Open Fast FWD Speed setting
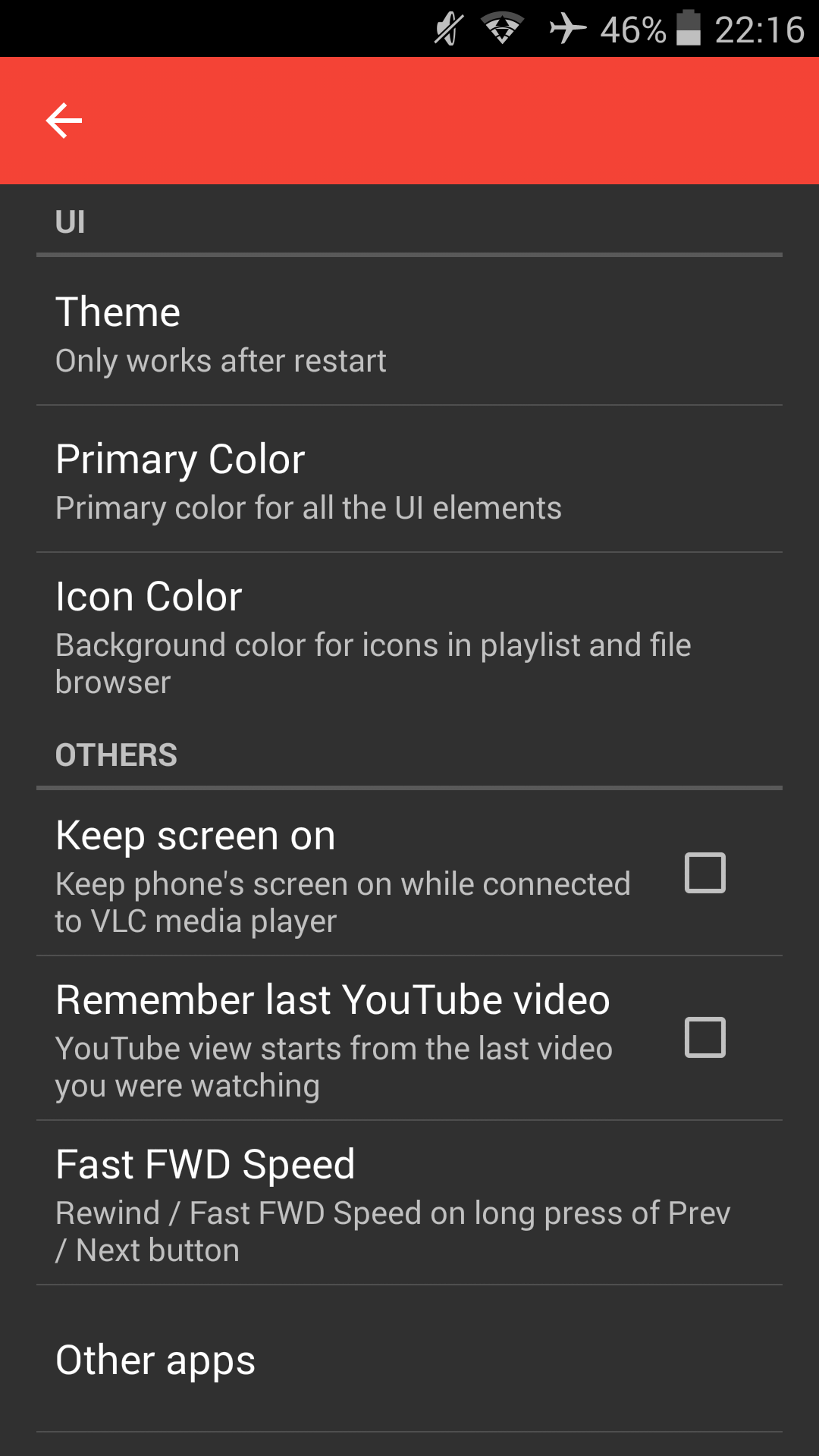The height and width of the screenshot is (1456, 819). coord(409,1203)
